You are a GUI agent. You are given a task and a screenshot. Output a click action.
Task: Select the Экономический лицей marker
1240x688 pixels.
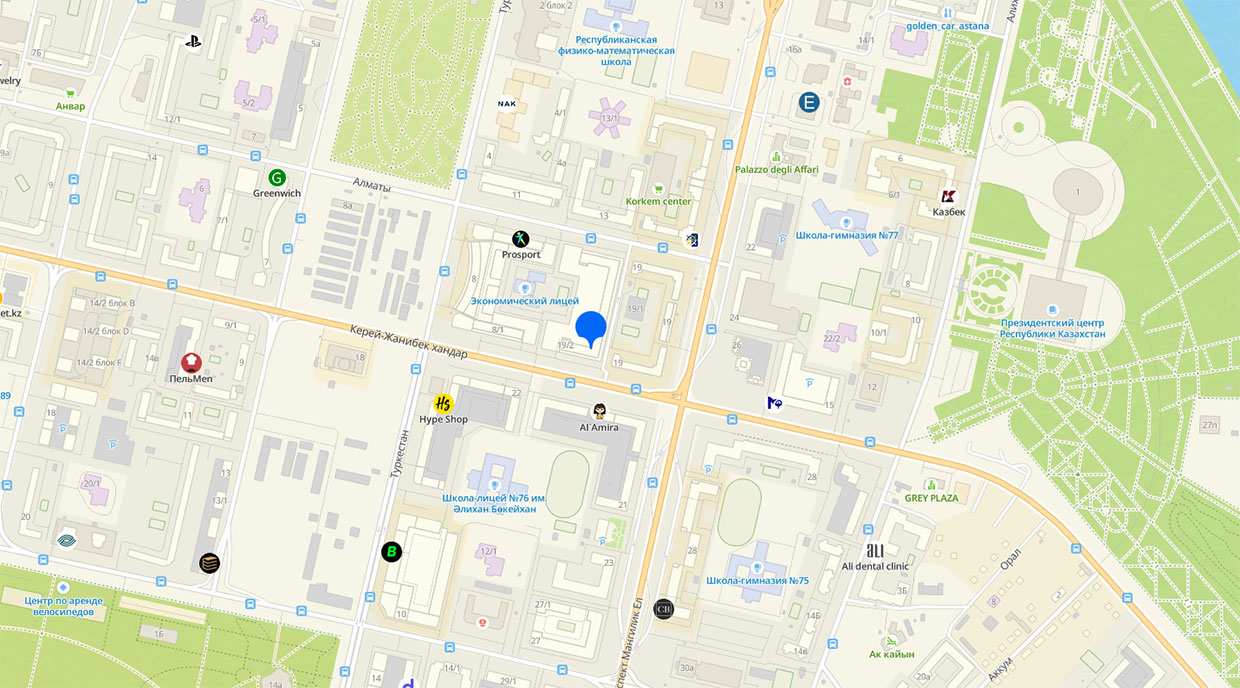pos(525,288)
